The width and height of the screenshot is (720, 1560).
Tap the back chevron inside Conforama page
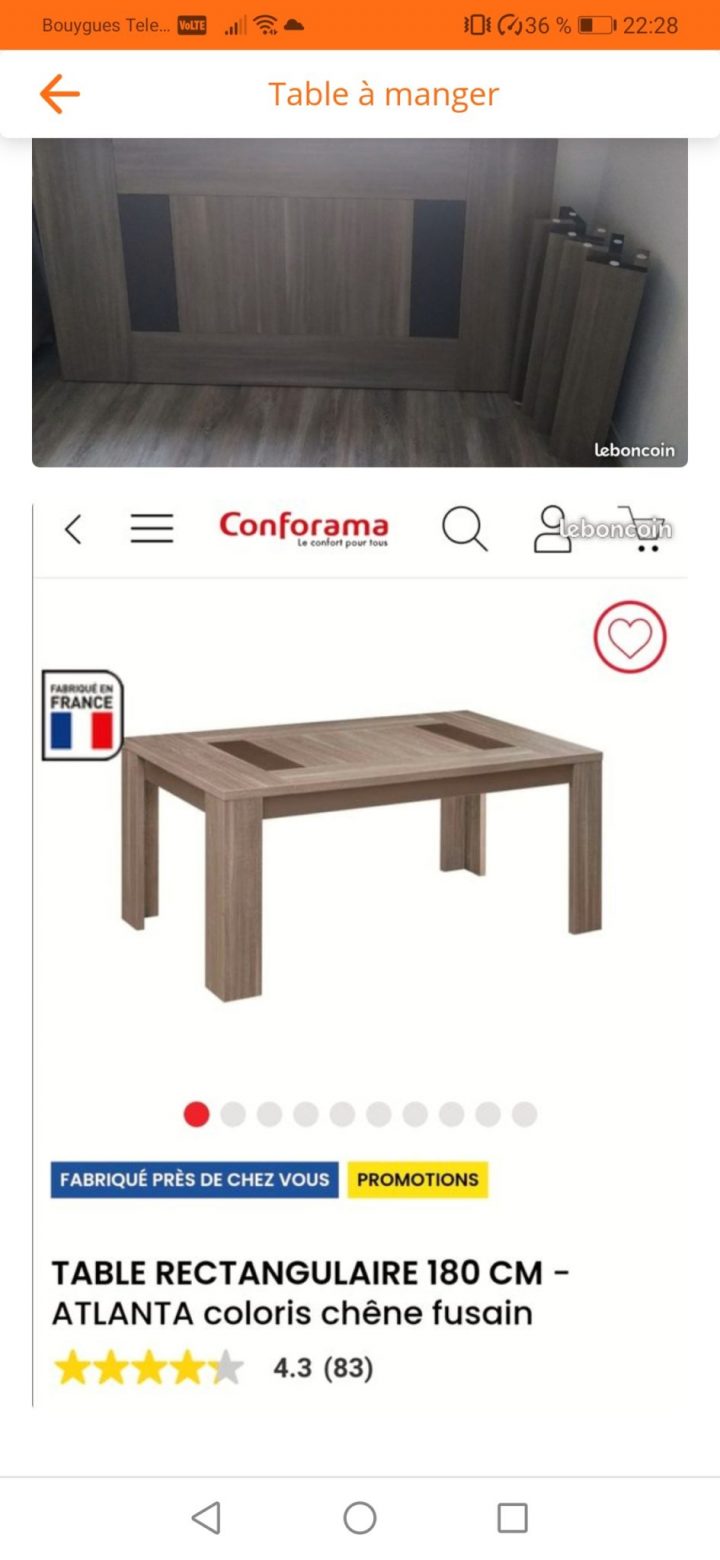click(x=73, y=530)
